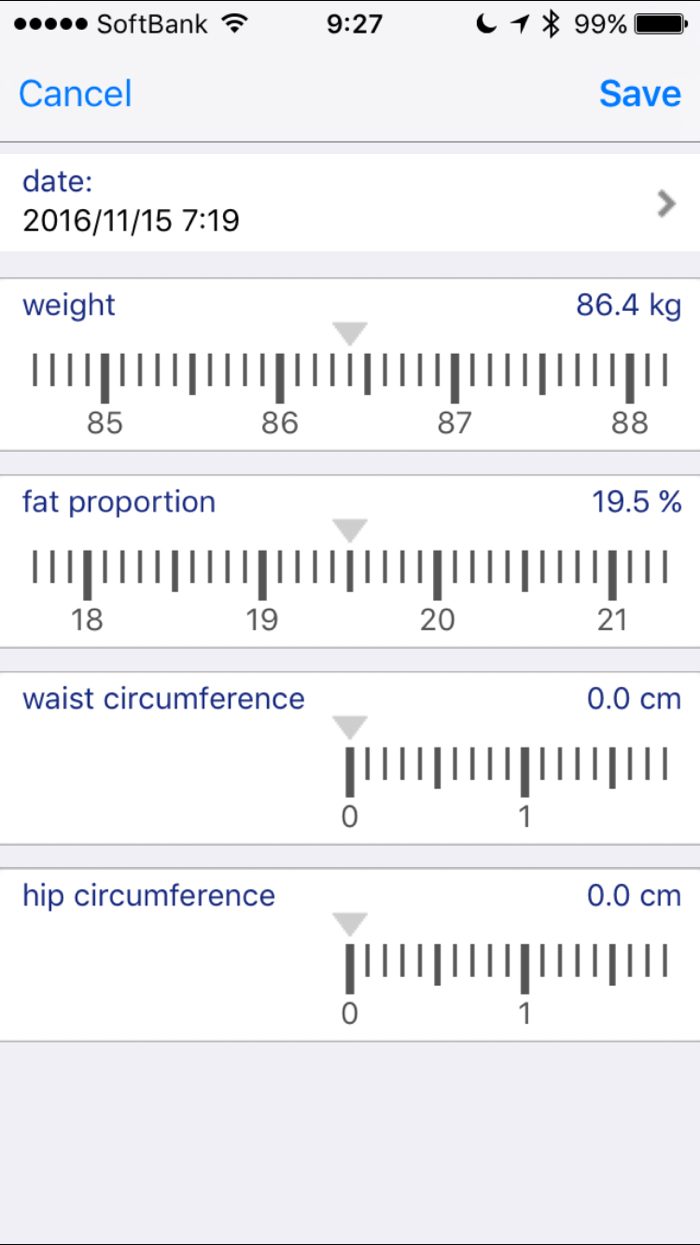Cancel editing this entry
The height and width of the screenshot is (1245, 700).
[75, 94]
